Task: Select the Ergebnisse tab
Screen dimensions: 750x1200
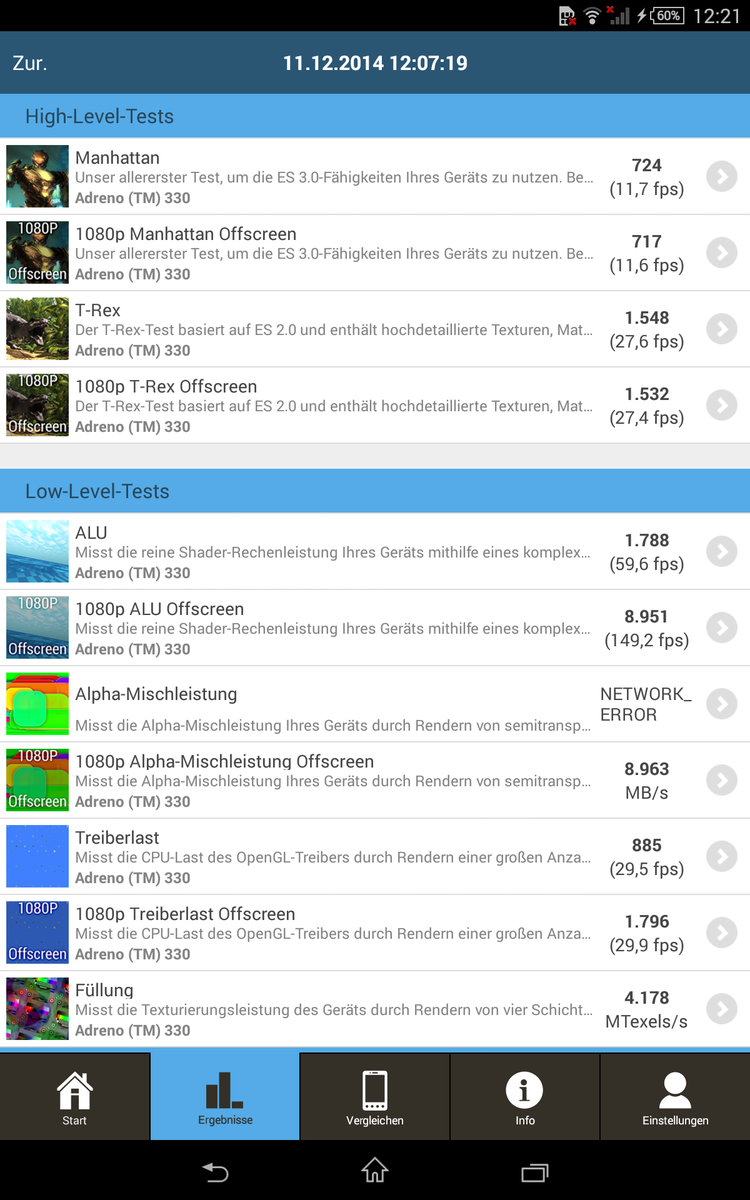Action: (x=225, y=1097)
